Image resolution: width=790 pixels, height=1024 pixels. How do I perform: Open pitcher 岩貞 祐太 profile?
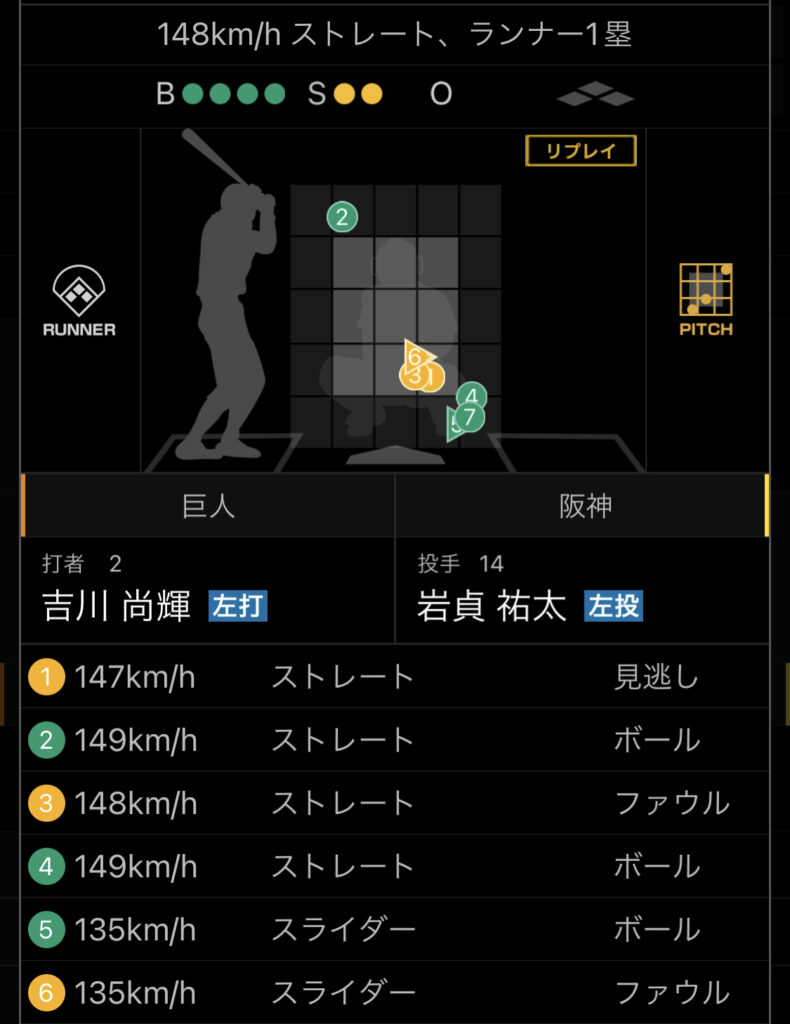(x=492, y=606)
